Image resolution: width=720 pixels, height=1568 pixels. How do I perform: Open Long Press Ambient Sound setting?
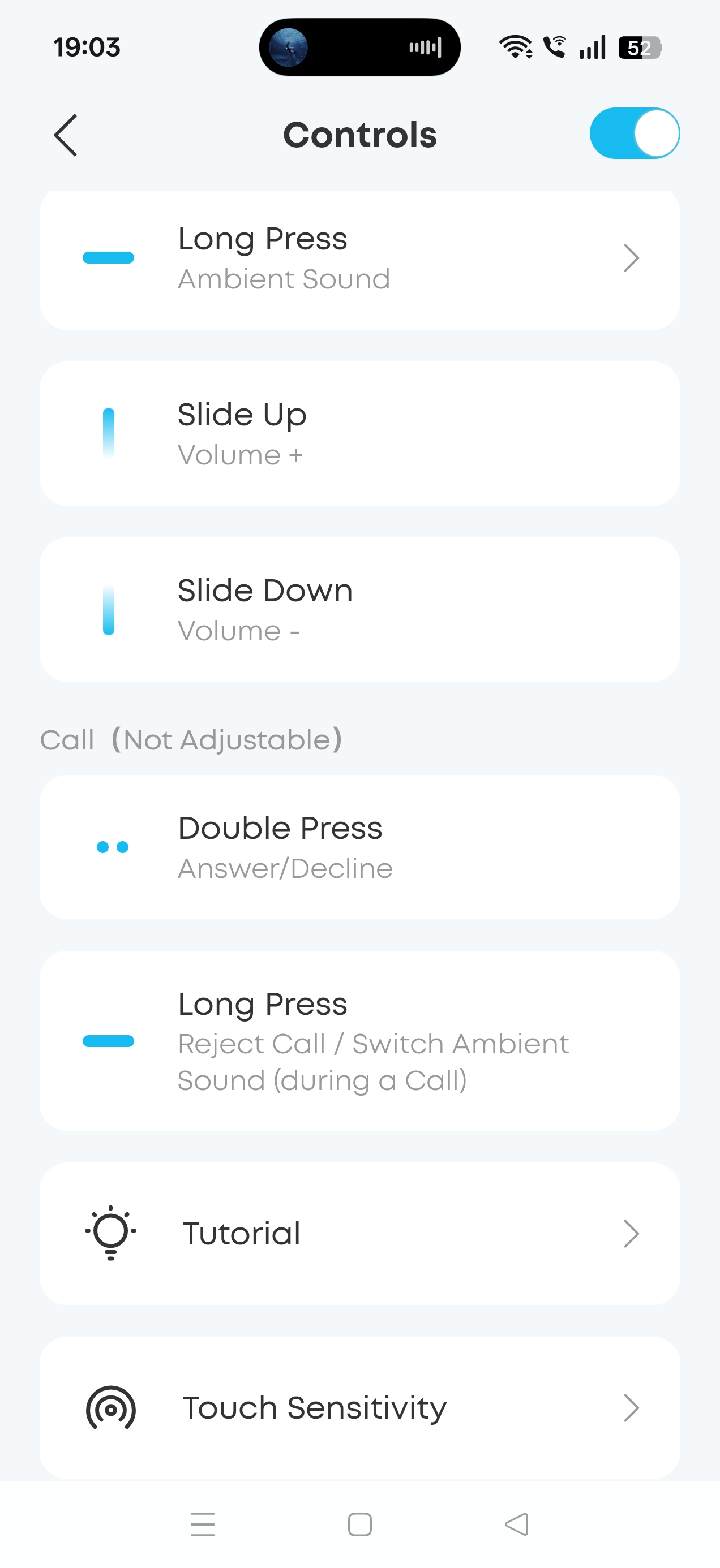[x=359, y=260]
